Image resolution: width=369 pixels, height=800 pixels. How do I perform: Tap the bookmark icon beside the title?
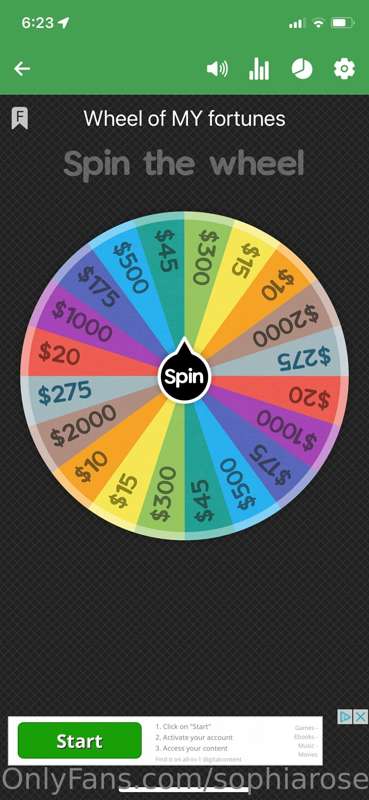20,118
